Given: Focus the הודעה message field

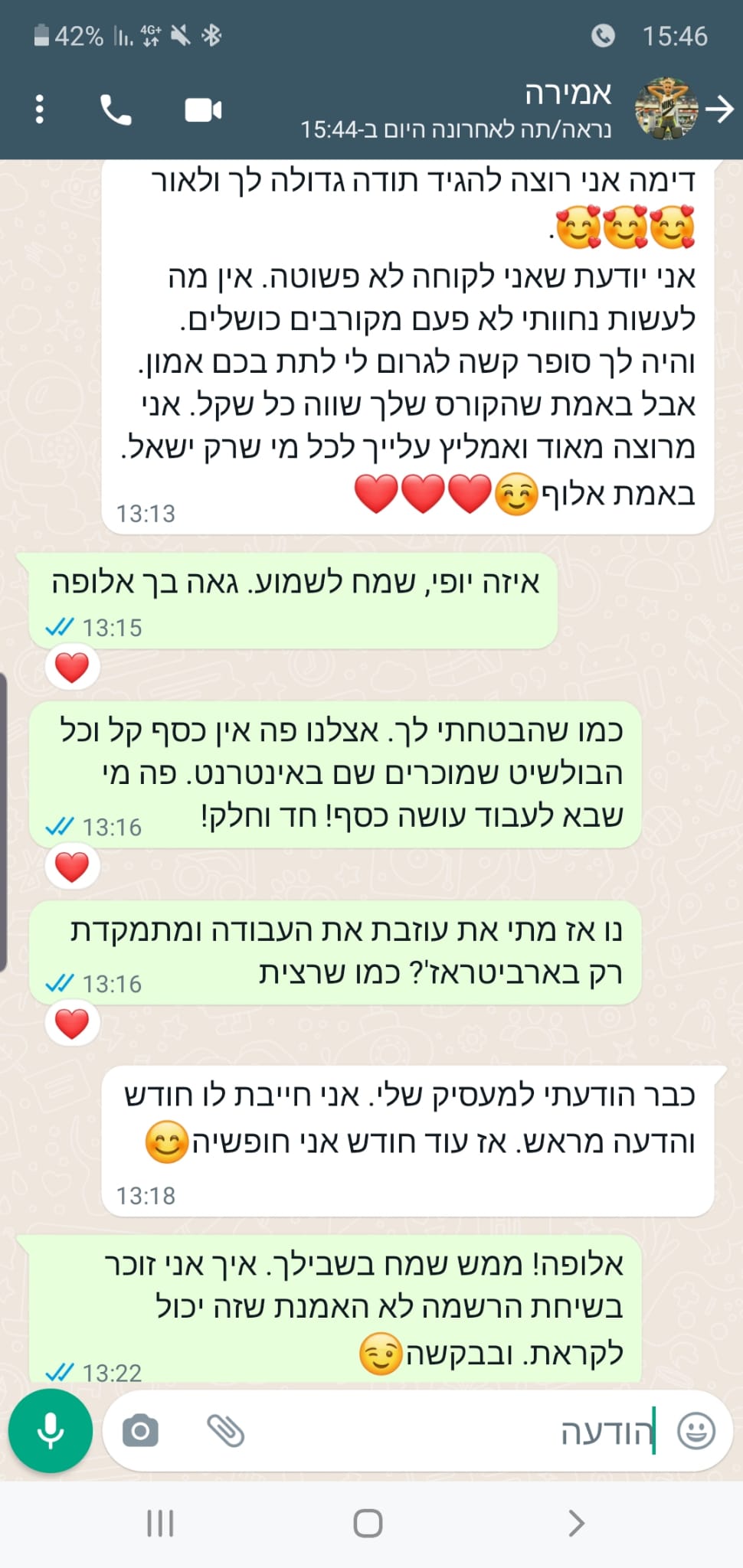Looking at the screenshot, I should coord(460,1430).
